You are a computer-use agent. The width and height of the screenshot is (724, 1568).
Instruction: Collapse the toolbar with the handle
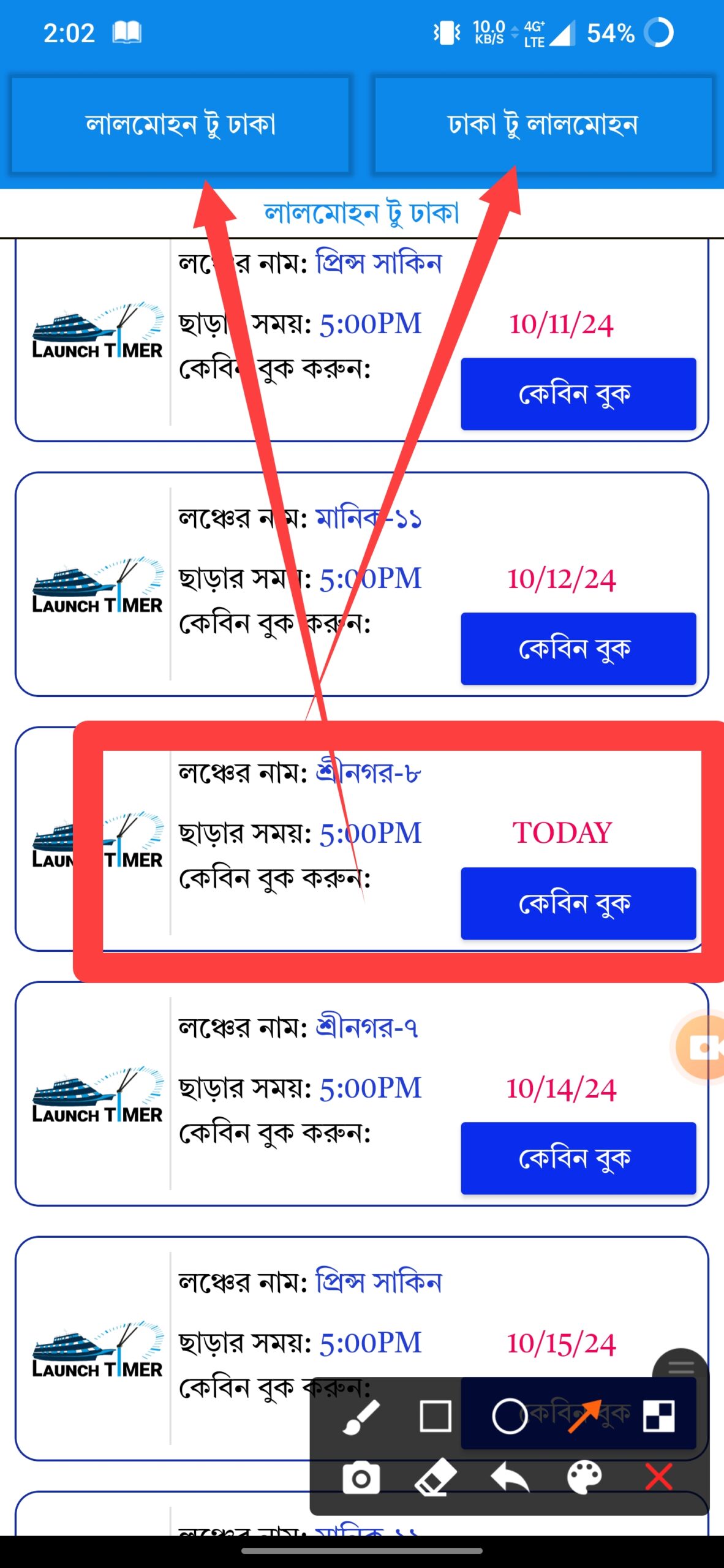pos(681,1368)
